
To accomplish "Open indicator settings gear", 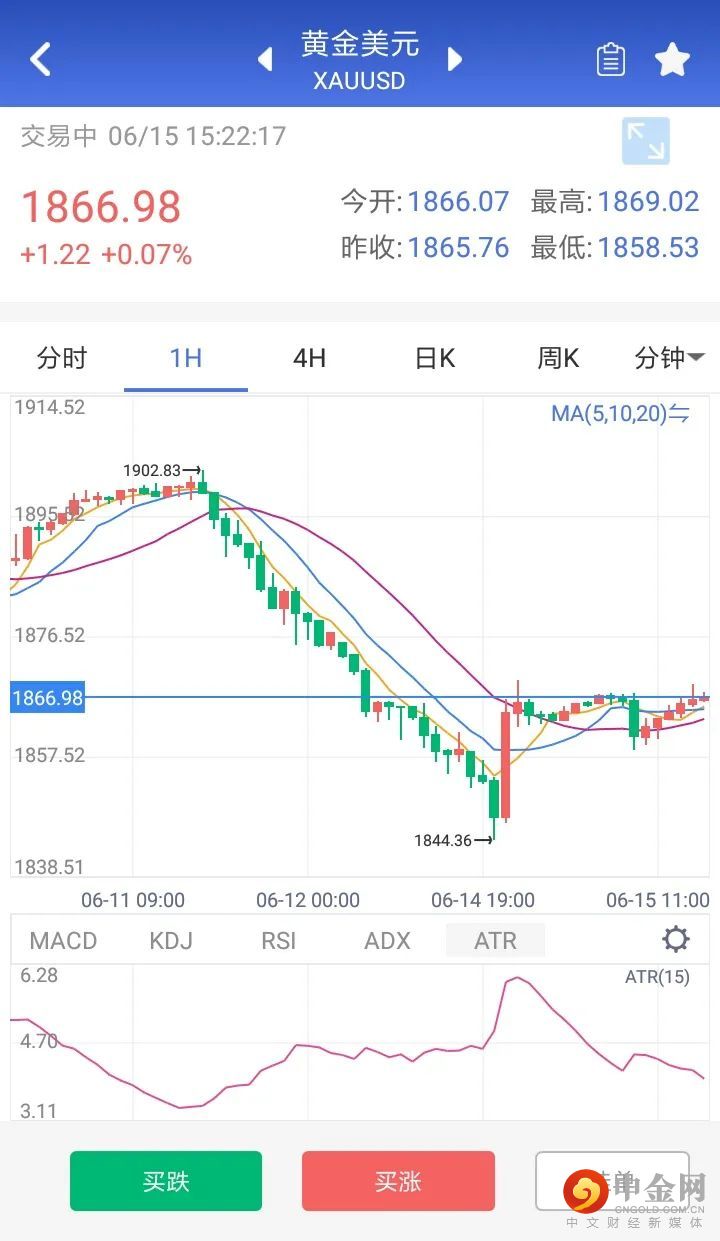I will pos(676,939).
